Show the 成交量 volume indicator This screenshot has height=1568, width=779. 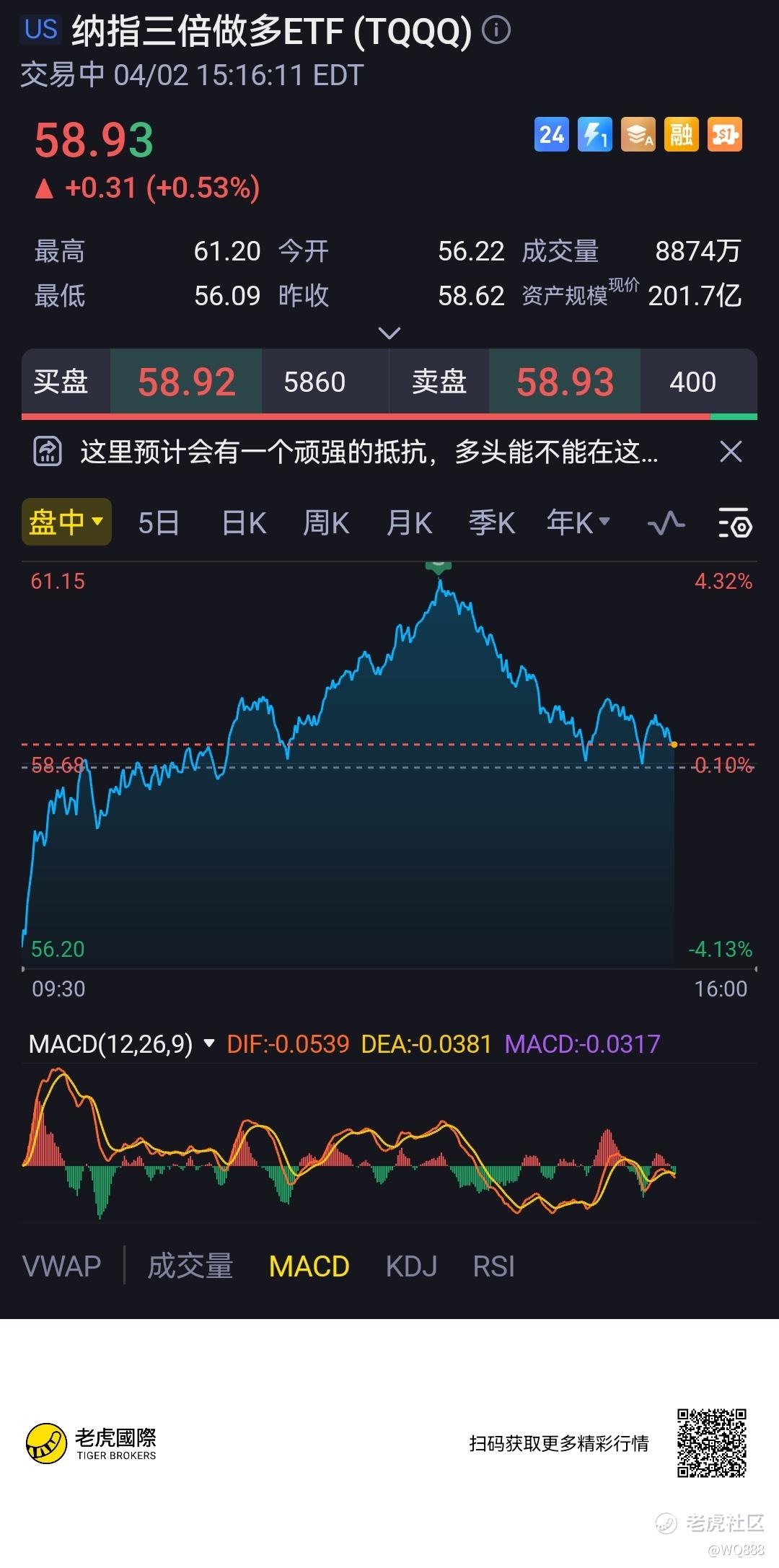pos(190,1266)
